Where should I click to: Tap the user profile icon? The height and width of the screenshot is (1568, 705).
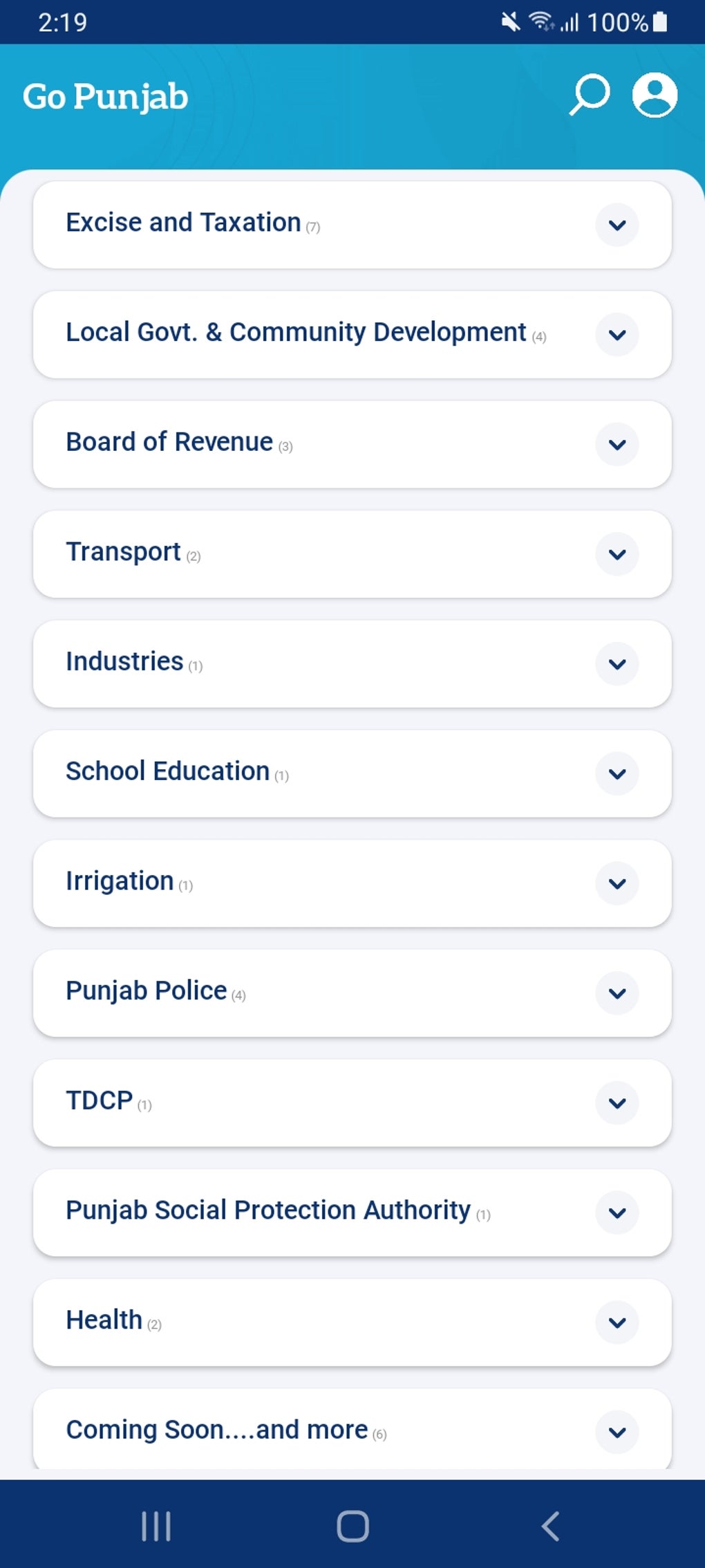tap(654, 95)
